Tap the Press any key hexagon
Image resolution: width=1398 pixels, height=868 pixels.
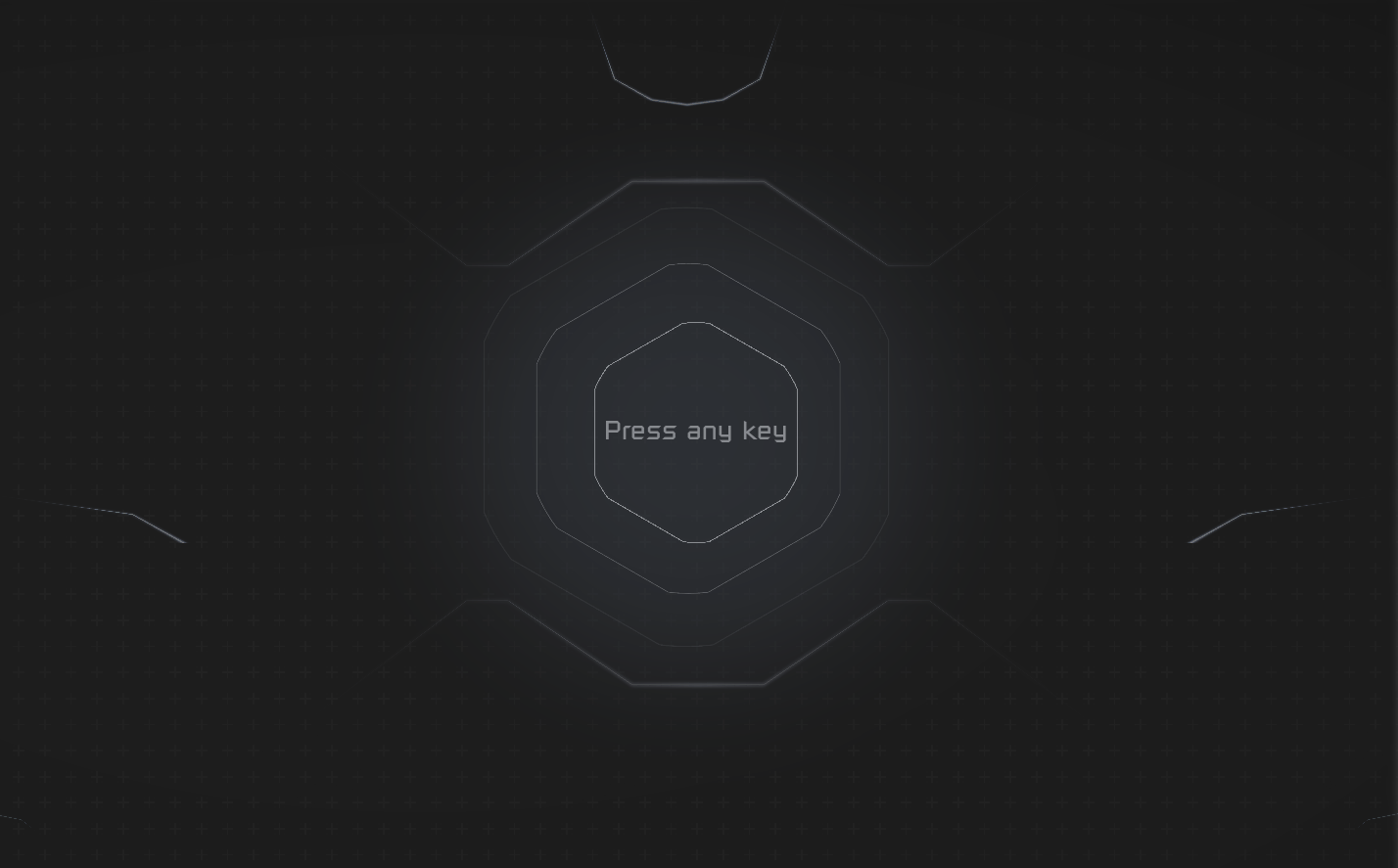(696, 432)
